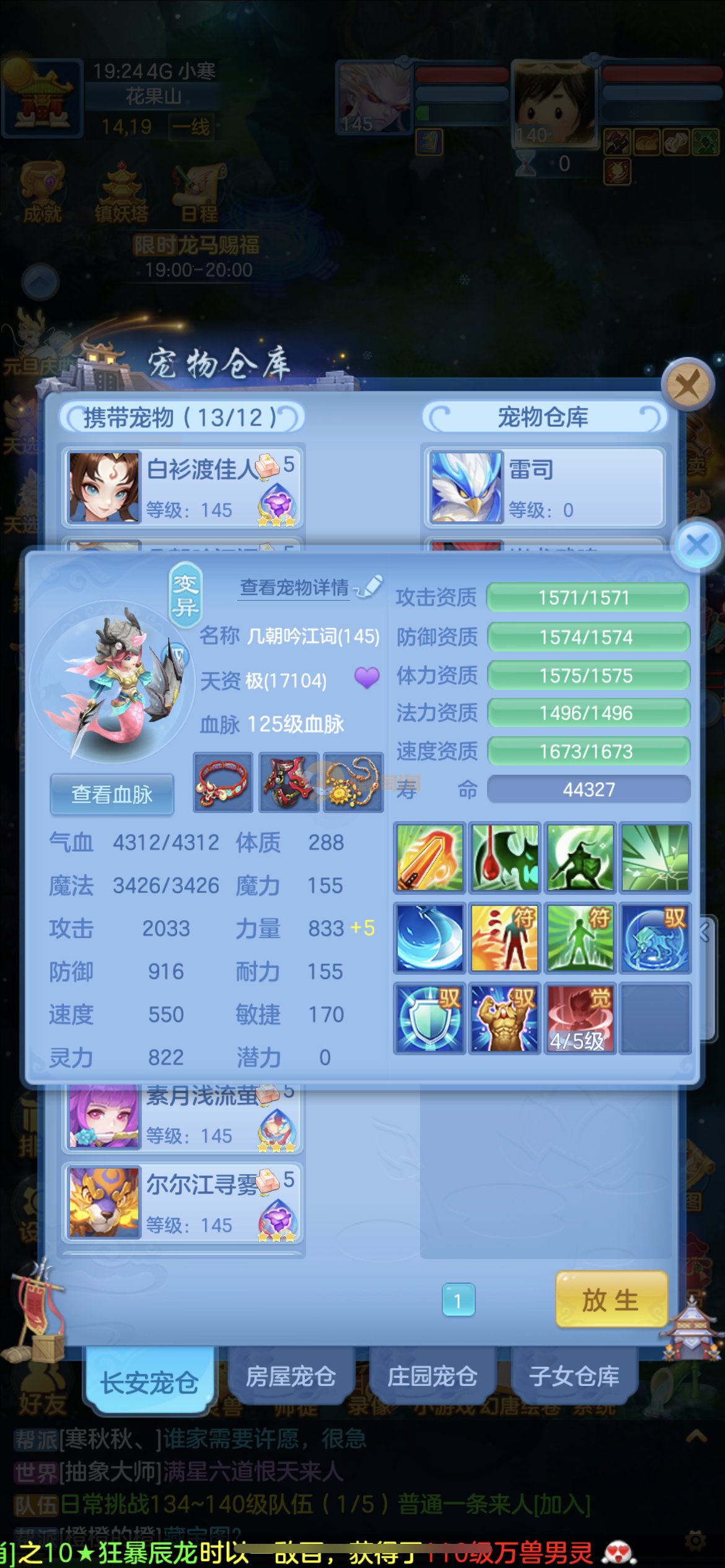This screenshot has width=725, height=1568.
Task: Tap 查看血脉 button
Action: (112, 795)
